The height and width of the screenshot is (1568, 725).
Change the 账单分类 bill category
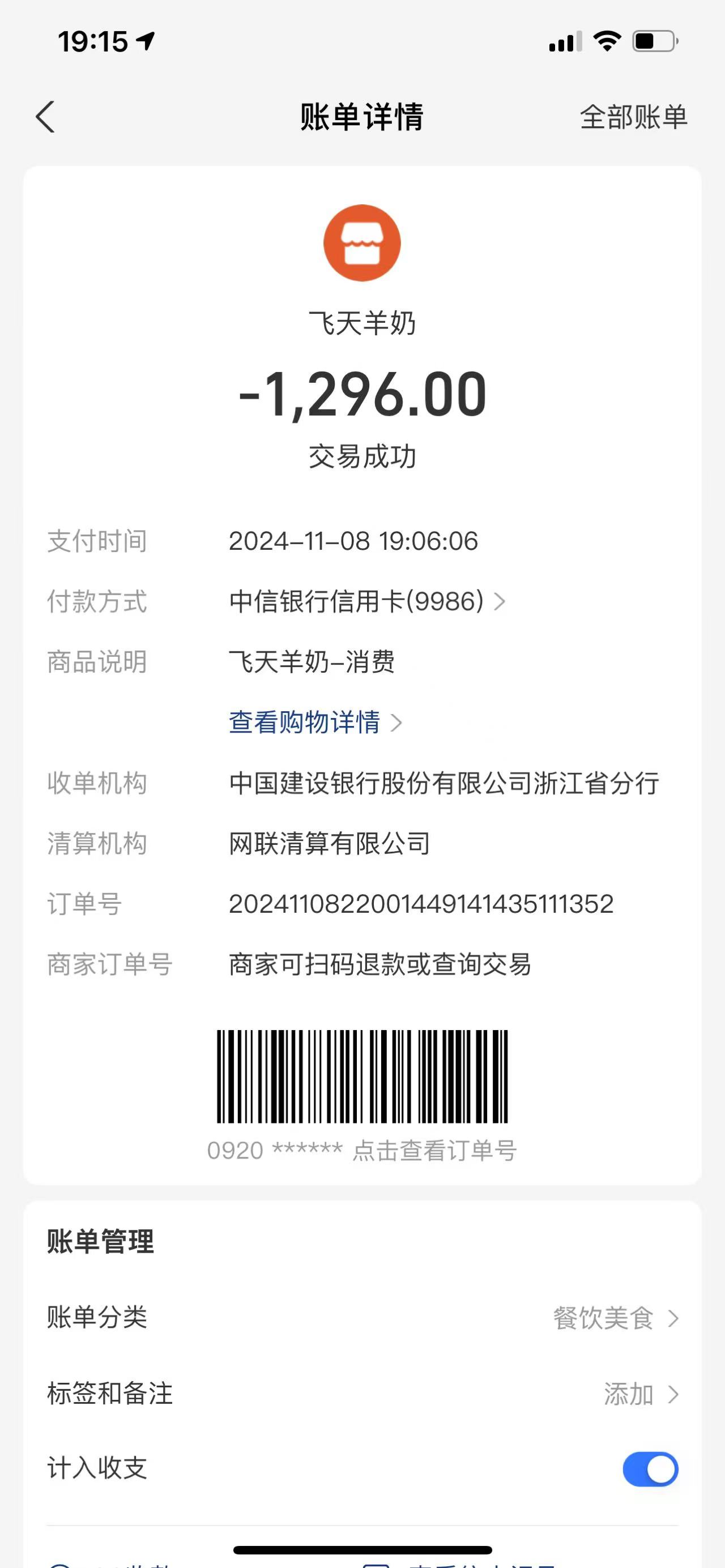(615, 1318)
